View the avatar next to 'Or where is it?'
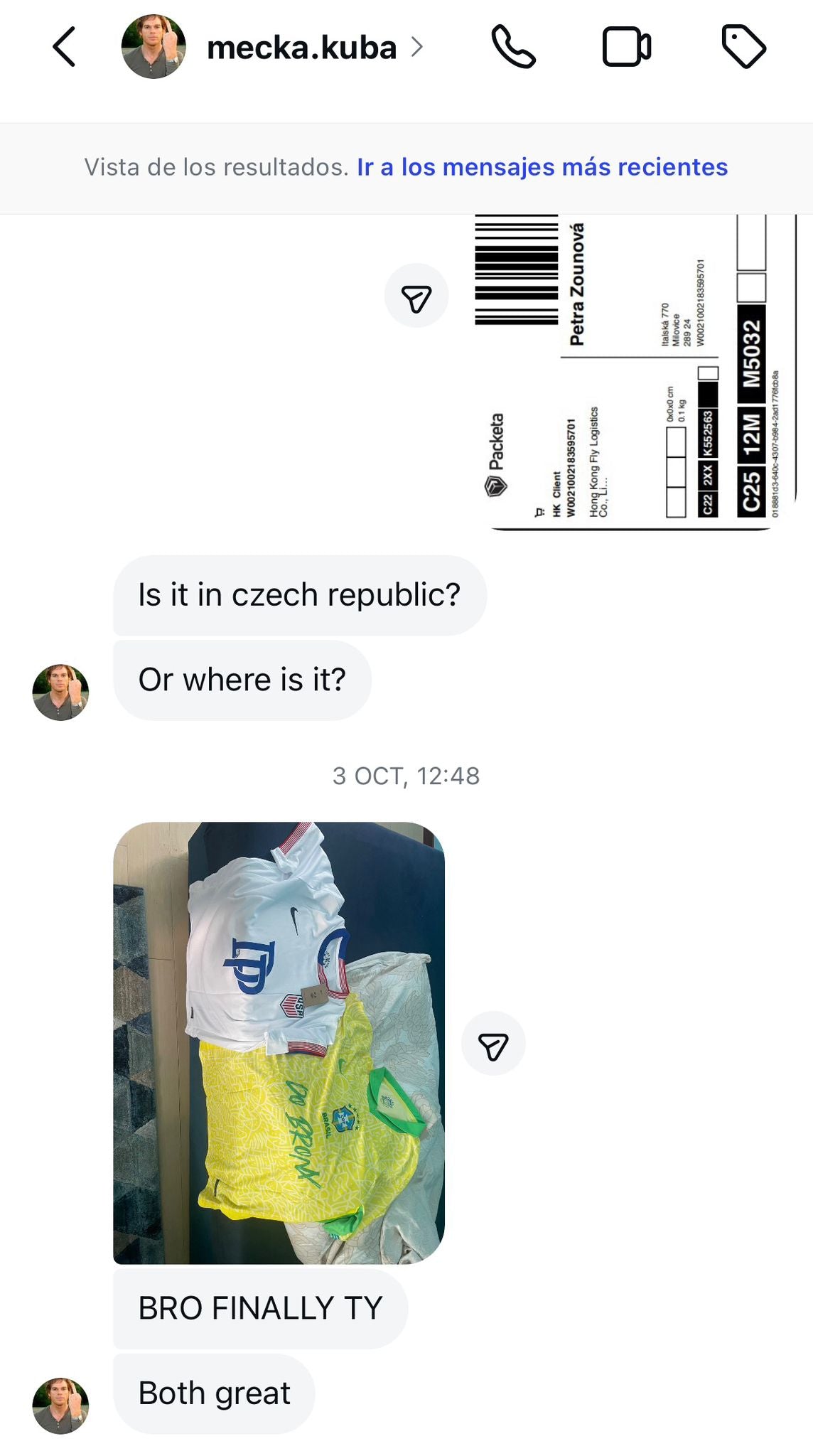This screenshot has width=813, height=1456. [x=60, y=692]
